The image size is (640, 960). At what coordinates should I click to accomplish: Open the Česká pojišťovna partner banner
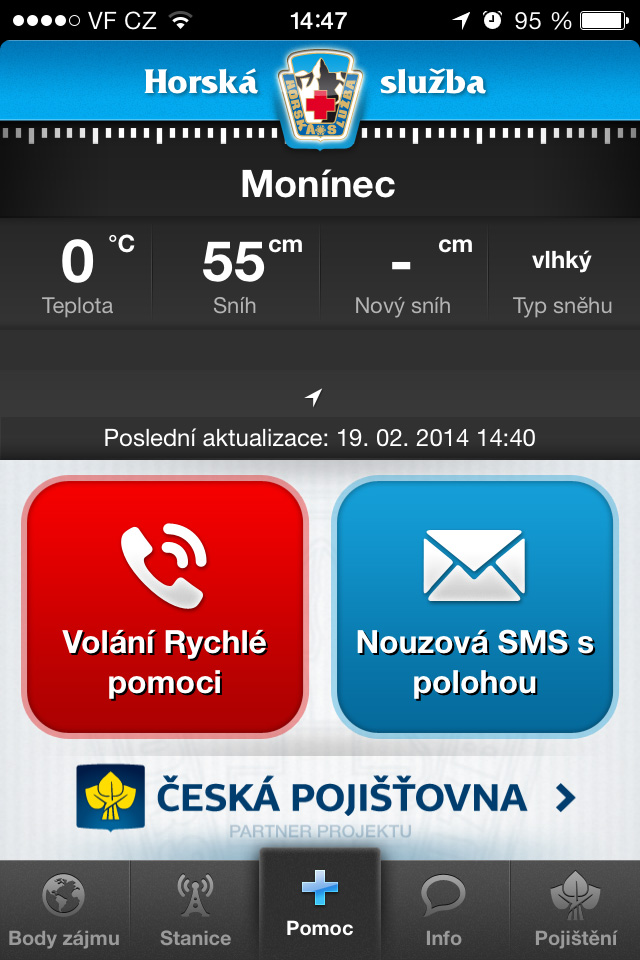327,798
